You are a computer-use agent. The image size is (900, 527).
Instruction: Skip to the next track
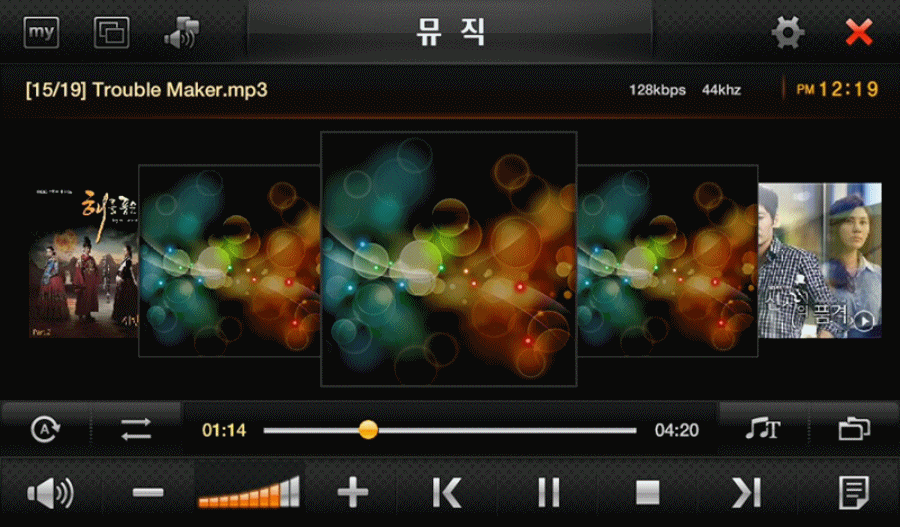click(746, 492)
